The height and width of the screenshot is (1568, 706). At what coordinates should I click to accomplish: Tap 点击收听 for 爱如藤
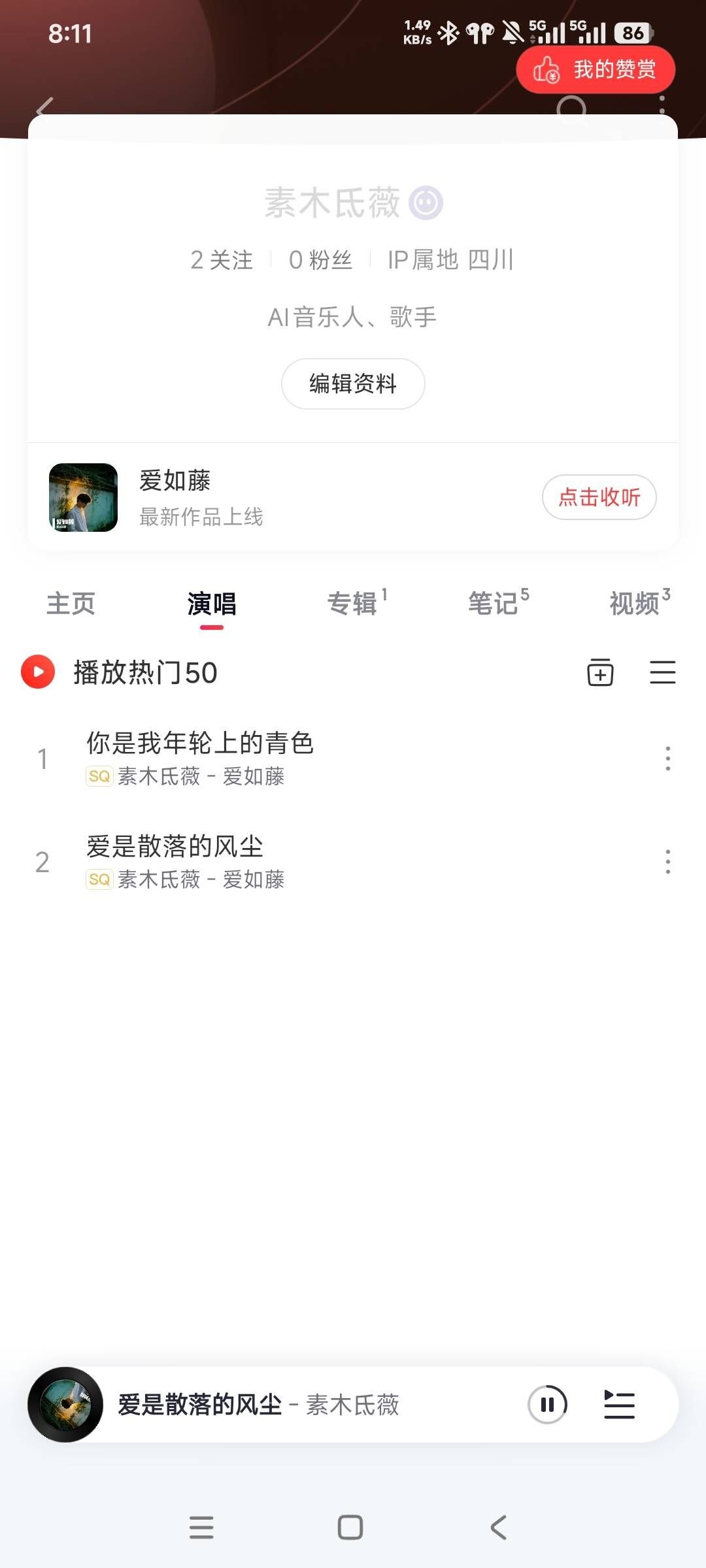tap(599, 497)
